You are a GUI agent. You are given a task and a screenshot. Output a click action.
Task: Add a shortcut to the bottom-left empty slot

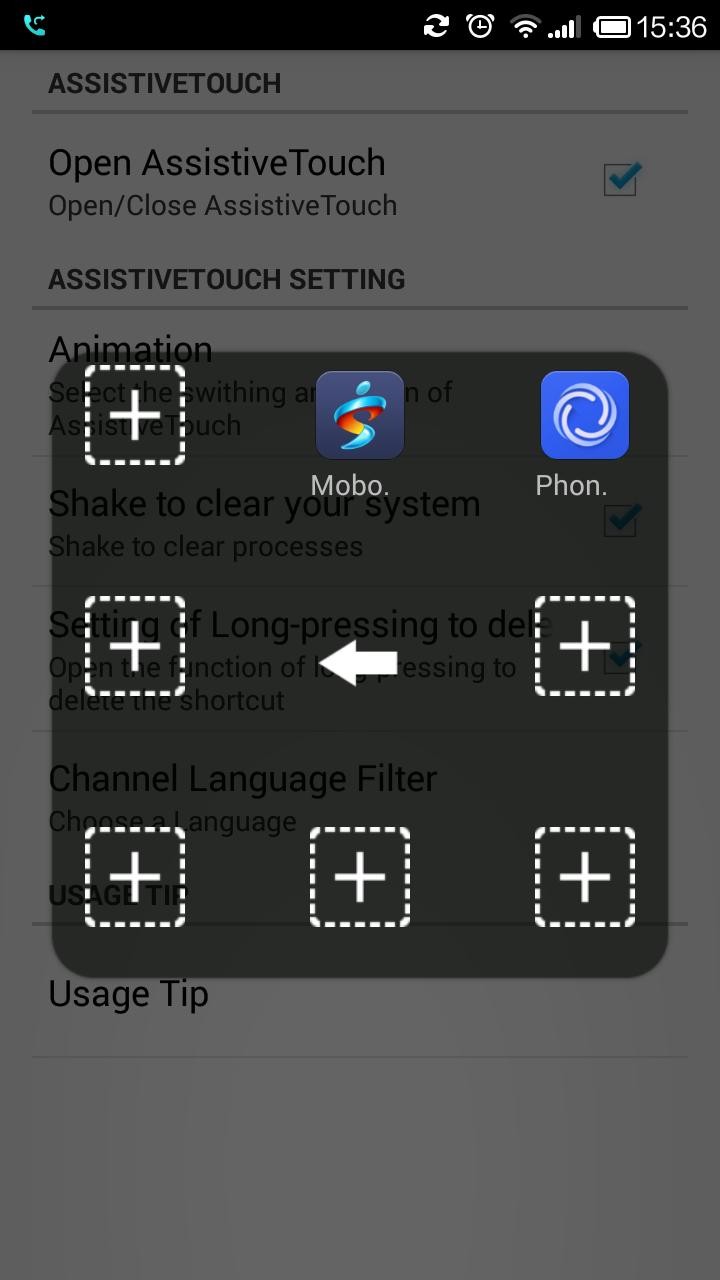(133, 877)
